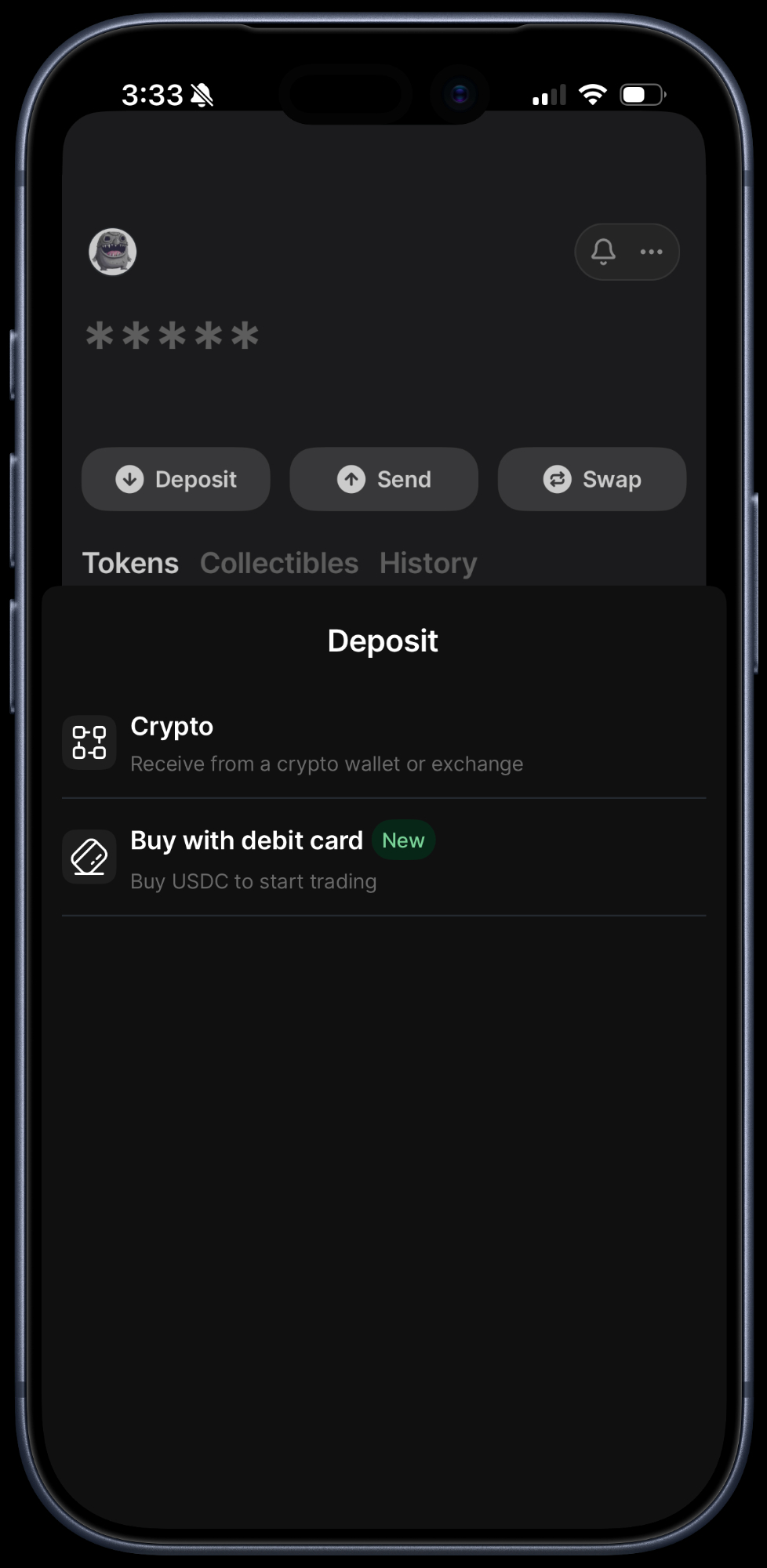Tap the Deposit button

[x=176, y=479]
